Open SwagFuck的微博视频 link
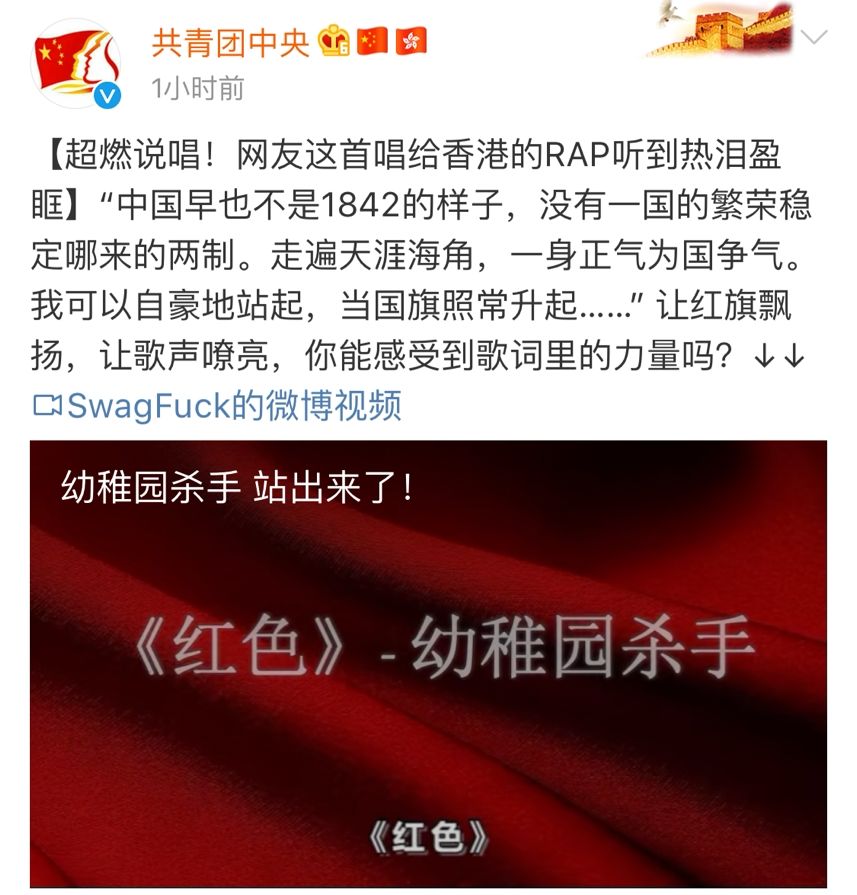Image resolution: width=857 pixels, height=895 pixels. pos(218,405)
